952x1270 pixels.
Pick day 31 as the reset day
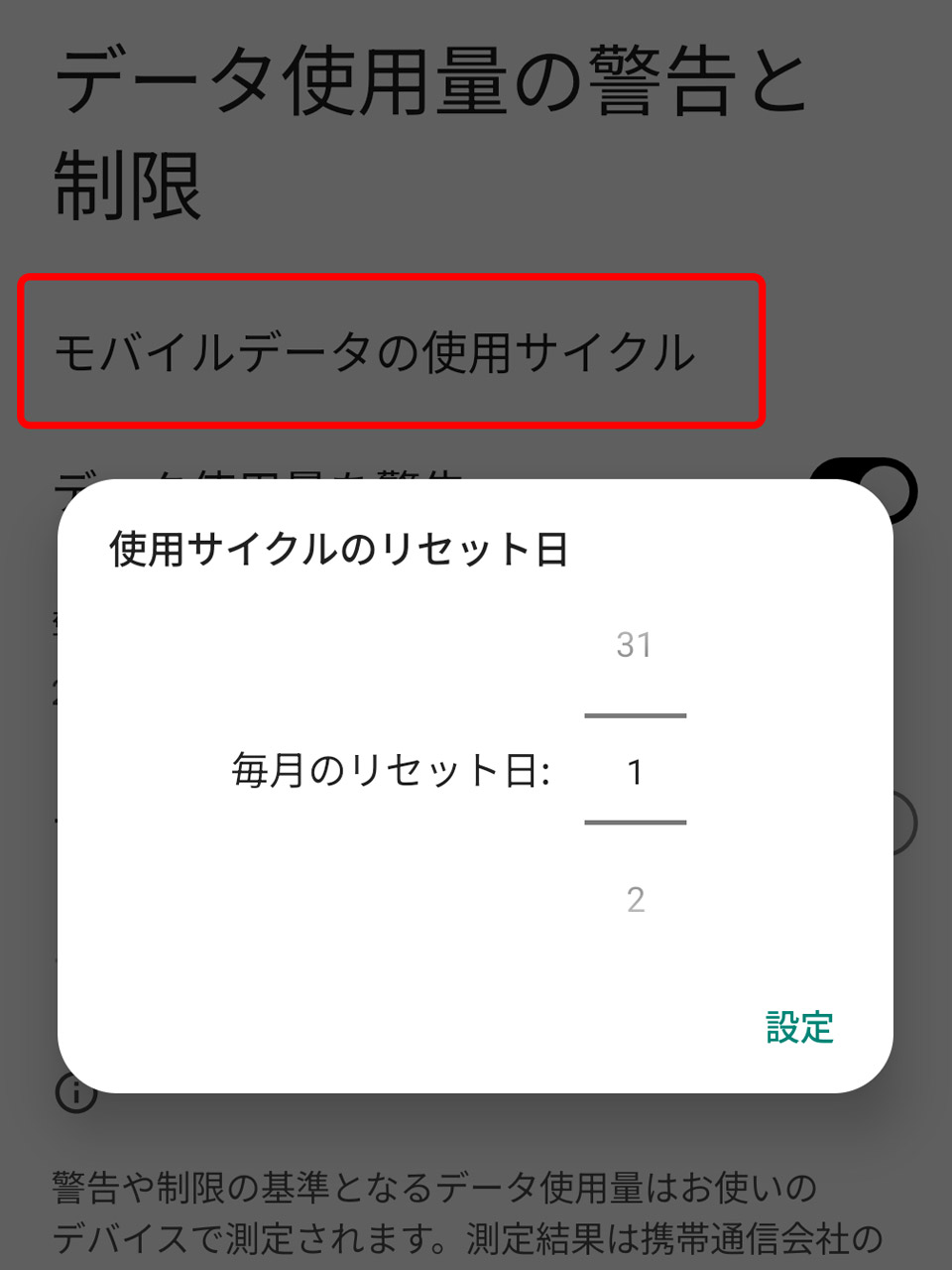tap(636, 645)
